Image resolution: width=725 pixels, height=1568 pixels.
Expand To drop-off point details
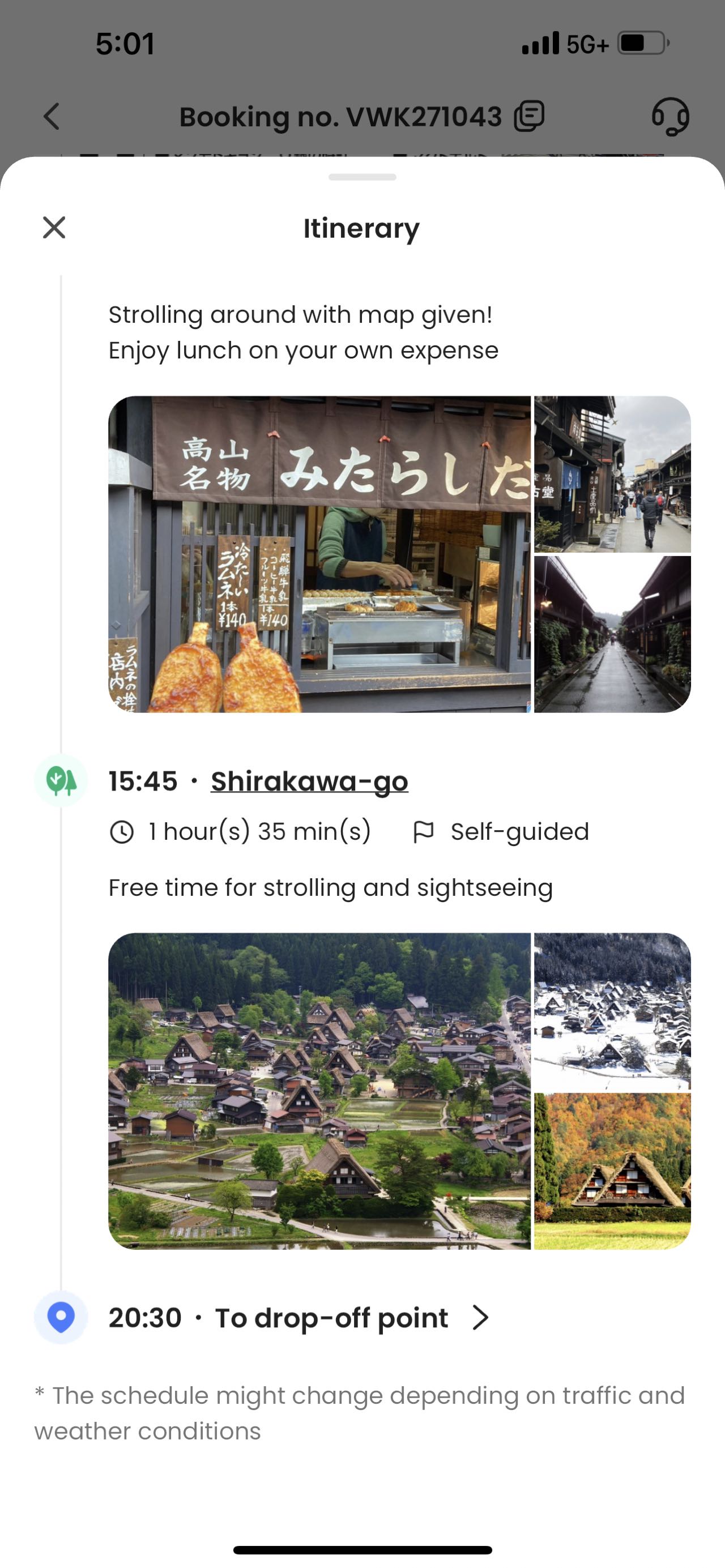pyautogui.click(x=480, y=1318)
